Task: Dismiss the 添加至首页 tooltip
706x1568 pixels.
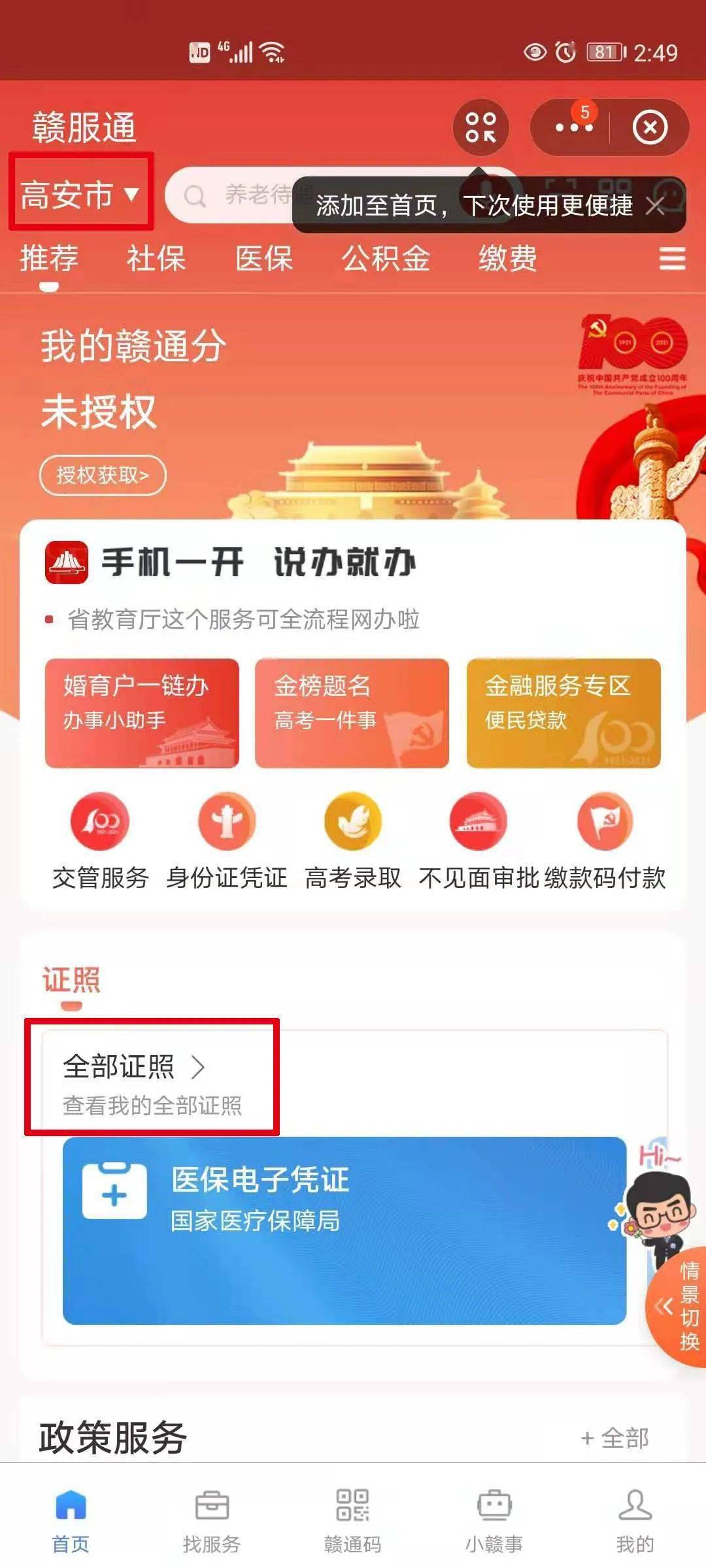Action: coord(655,206)
